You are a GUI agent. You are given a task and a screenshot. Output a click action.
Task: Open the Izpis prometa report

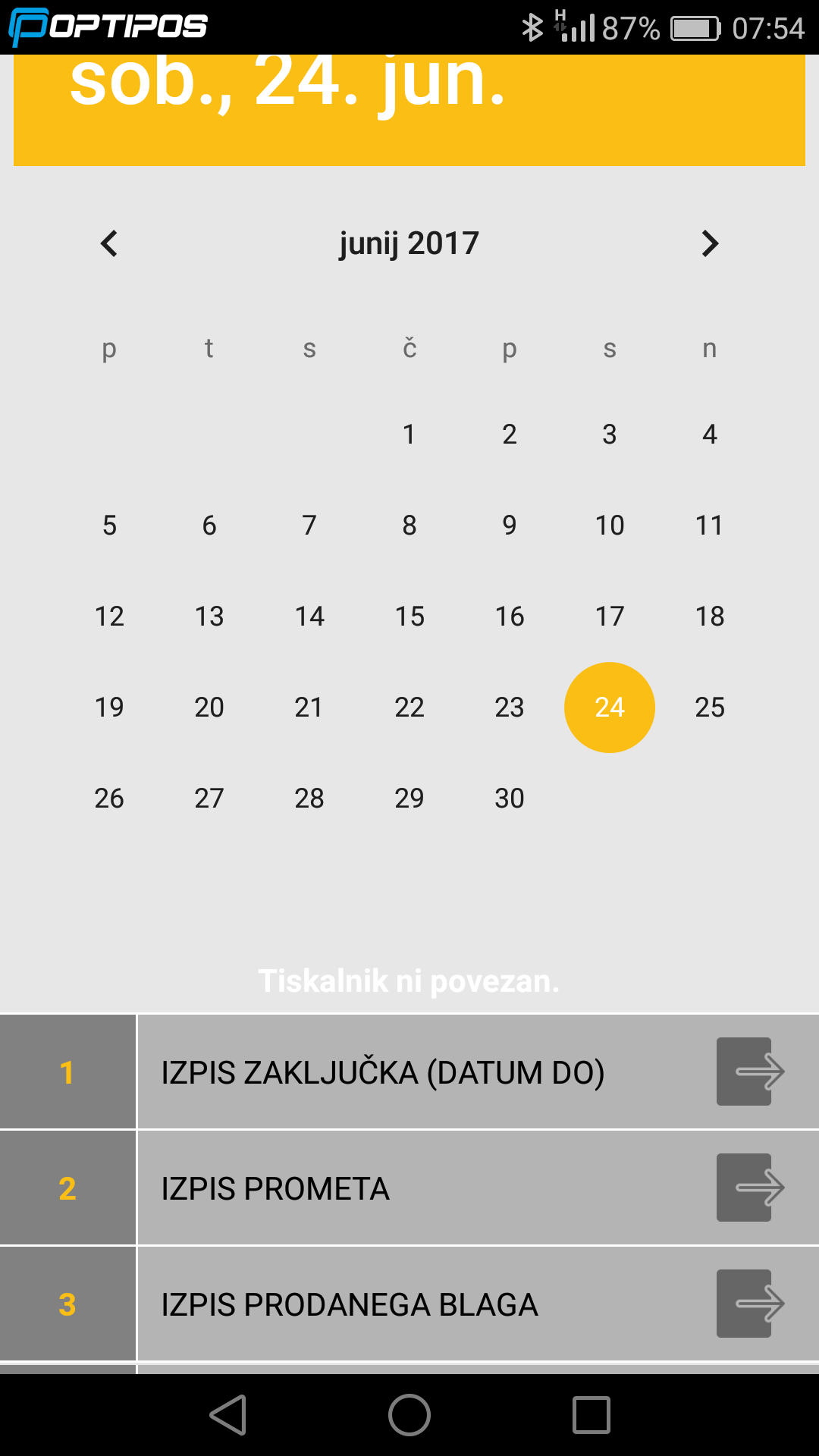[409, 1188]
